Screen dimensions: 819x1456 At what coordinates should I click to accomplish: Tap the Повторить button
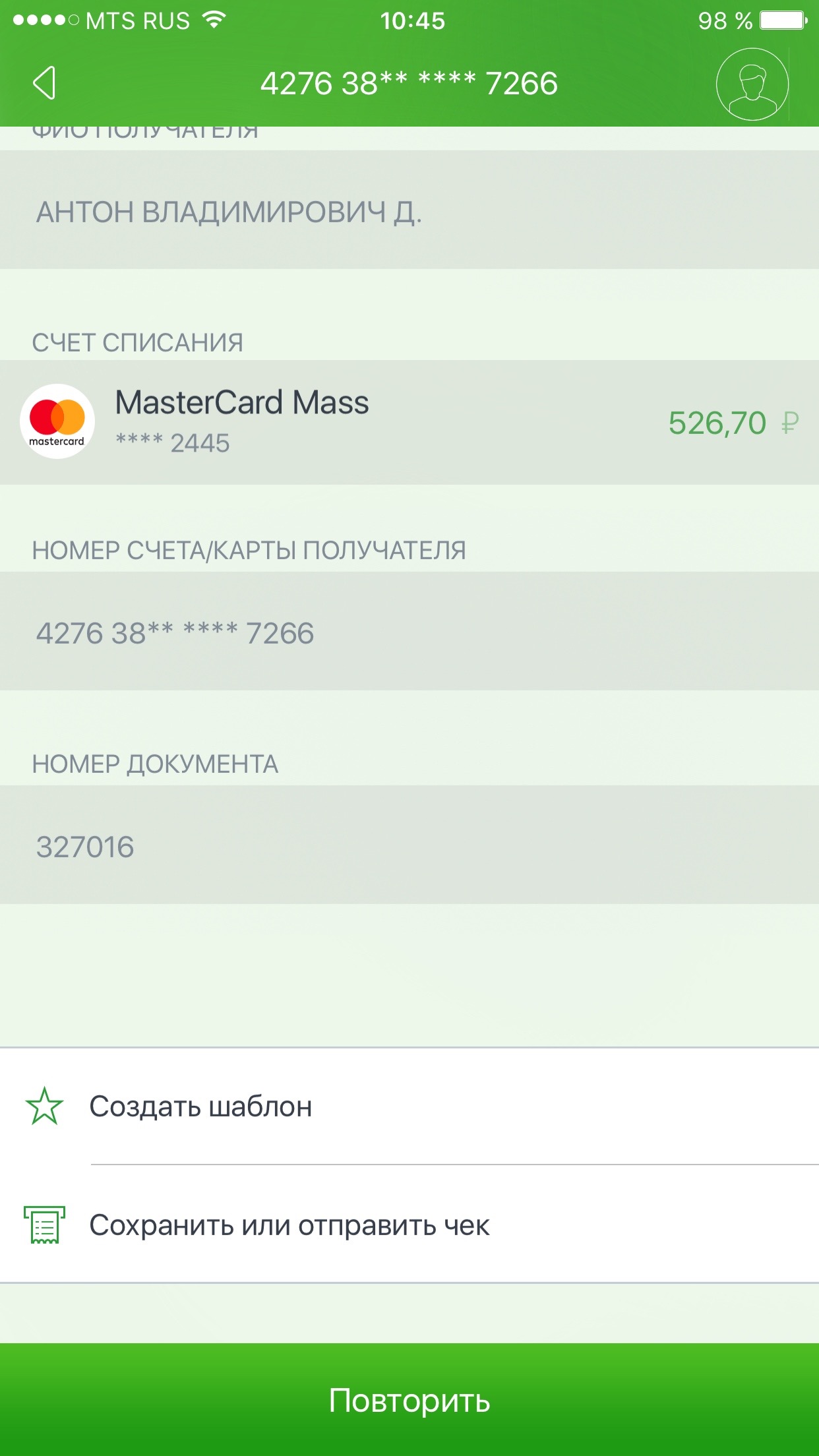409,1399
